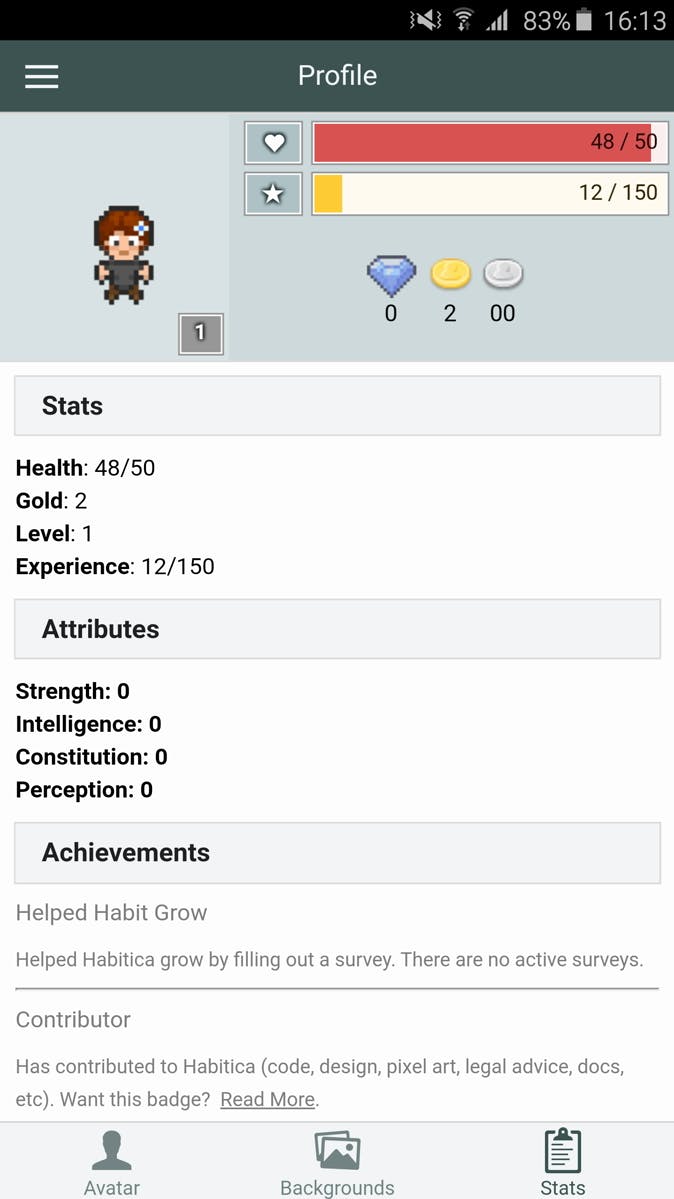The height and width of the screenshot is (1199, 674).
Task: Open the hamburger drawer menu
Action: (41, 76)
